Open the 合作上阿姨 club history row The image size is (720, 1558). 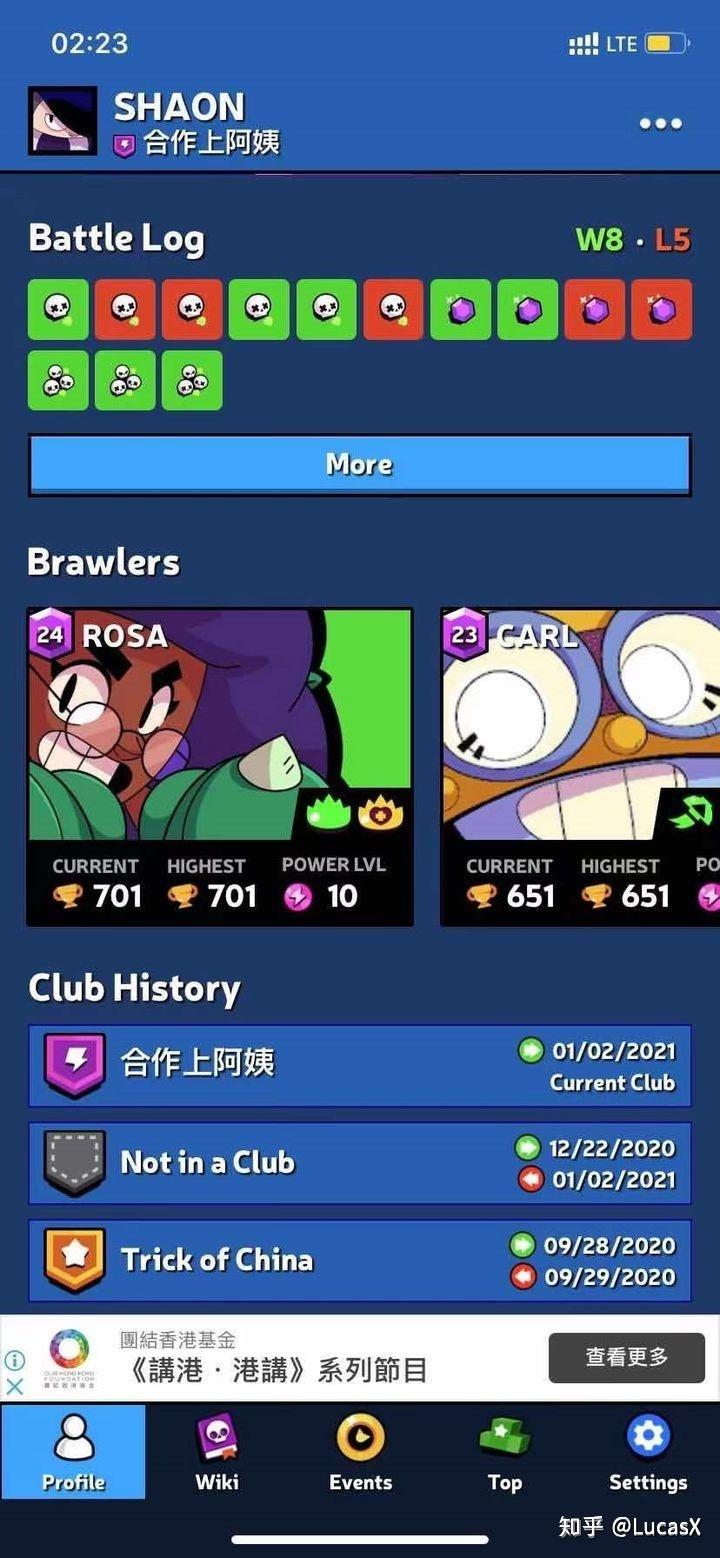tap(359, 1066)
